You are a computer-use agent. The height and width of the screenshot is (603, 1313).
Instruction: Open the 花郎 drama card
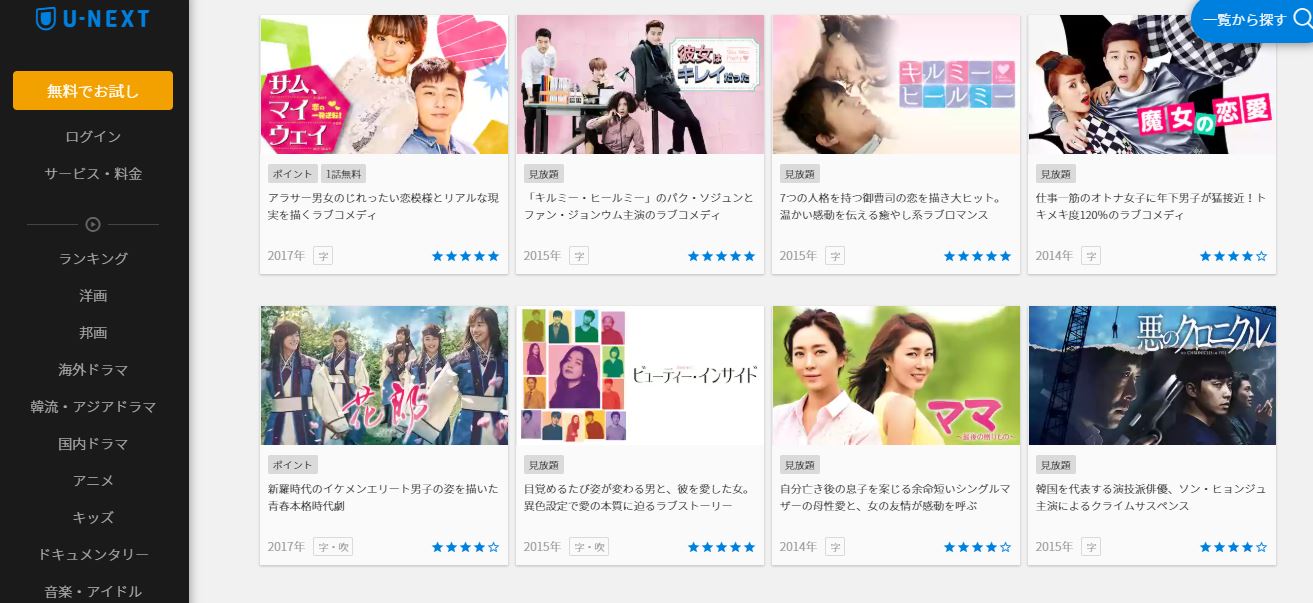click(x=384, y=376)
